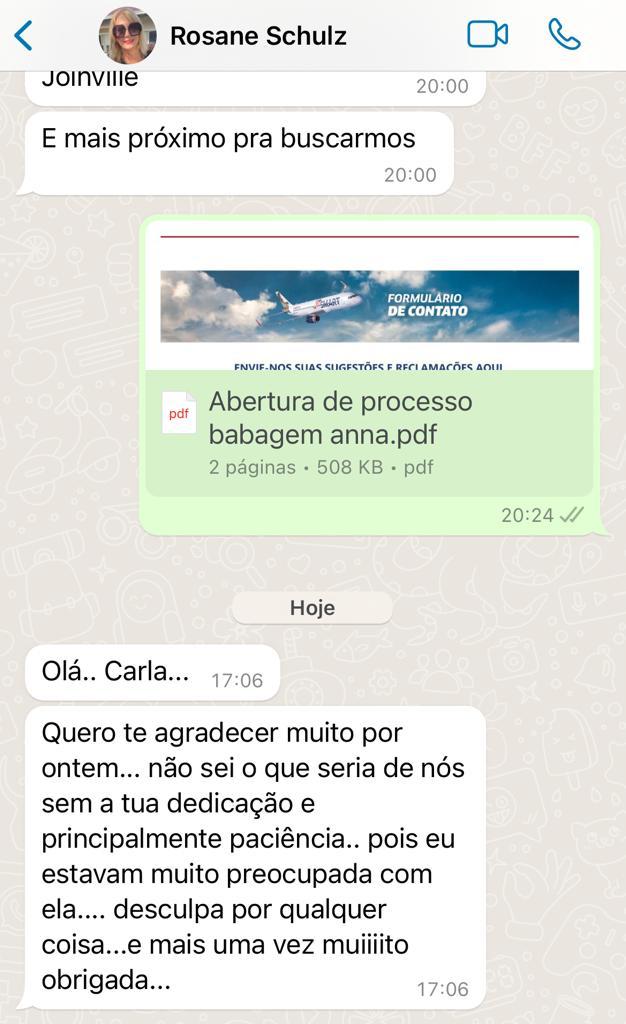Image resolution: width=626 pixels, height=1024 pixels.
Task: Start a voice call with Rosane Schulz
Action: coord(564,35)
